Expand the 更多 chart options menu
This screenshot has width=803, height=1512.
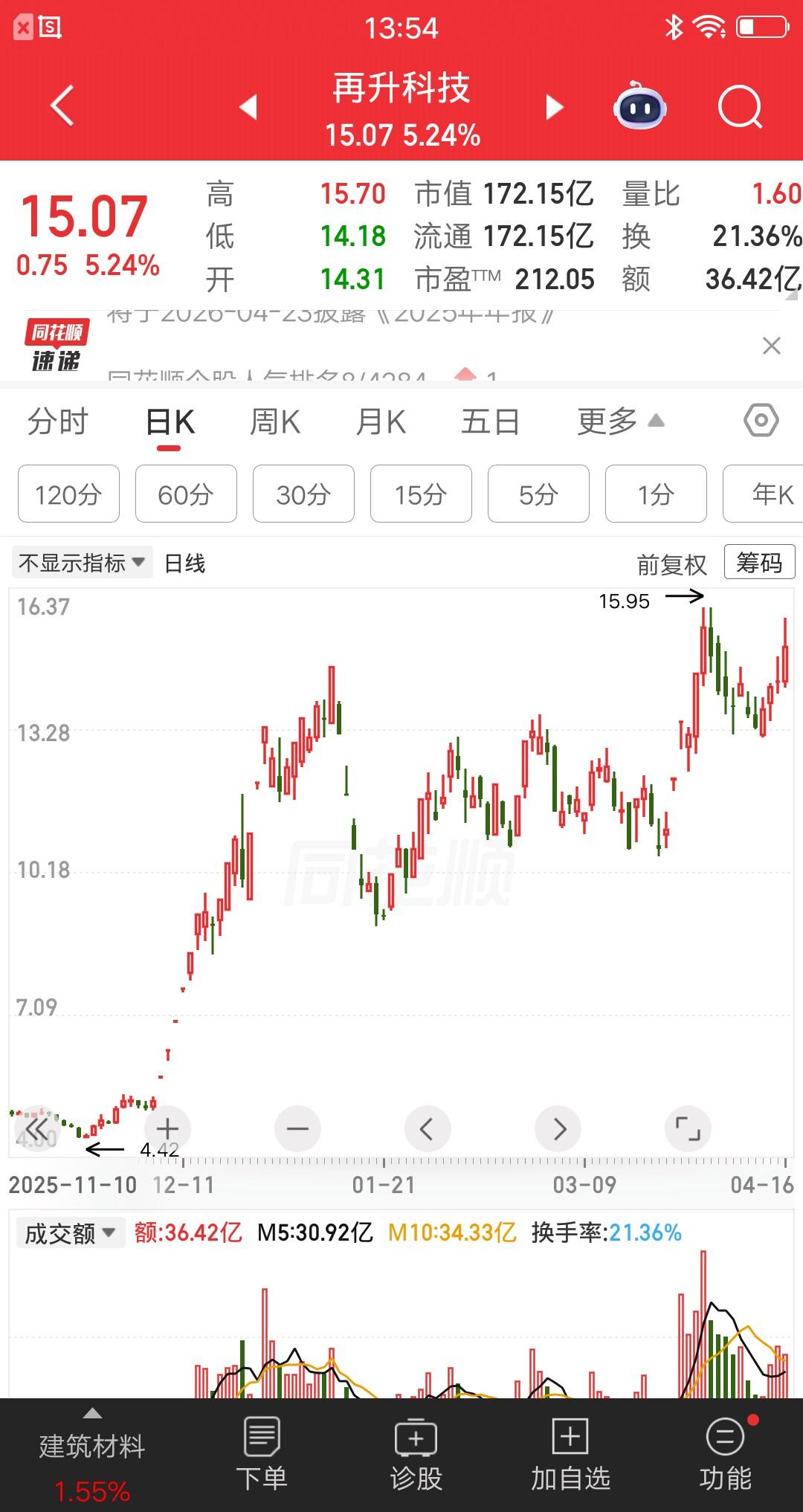pos(616,421)
